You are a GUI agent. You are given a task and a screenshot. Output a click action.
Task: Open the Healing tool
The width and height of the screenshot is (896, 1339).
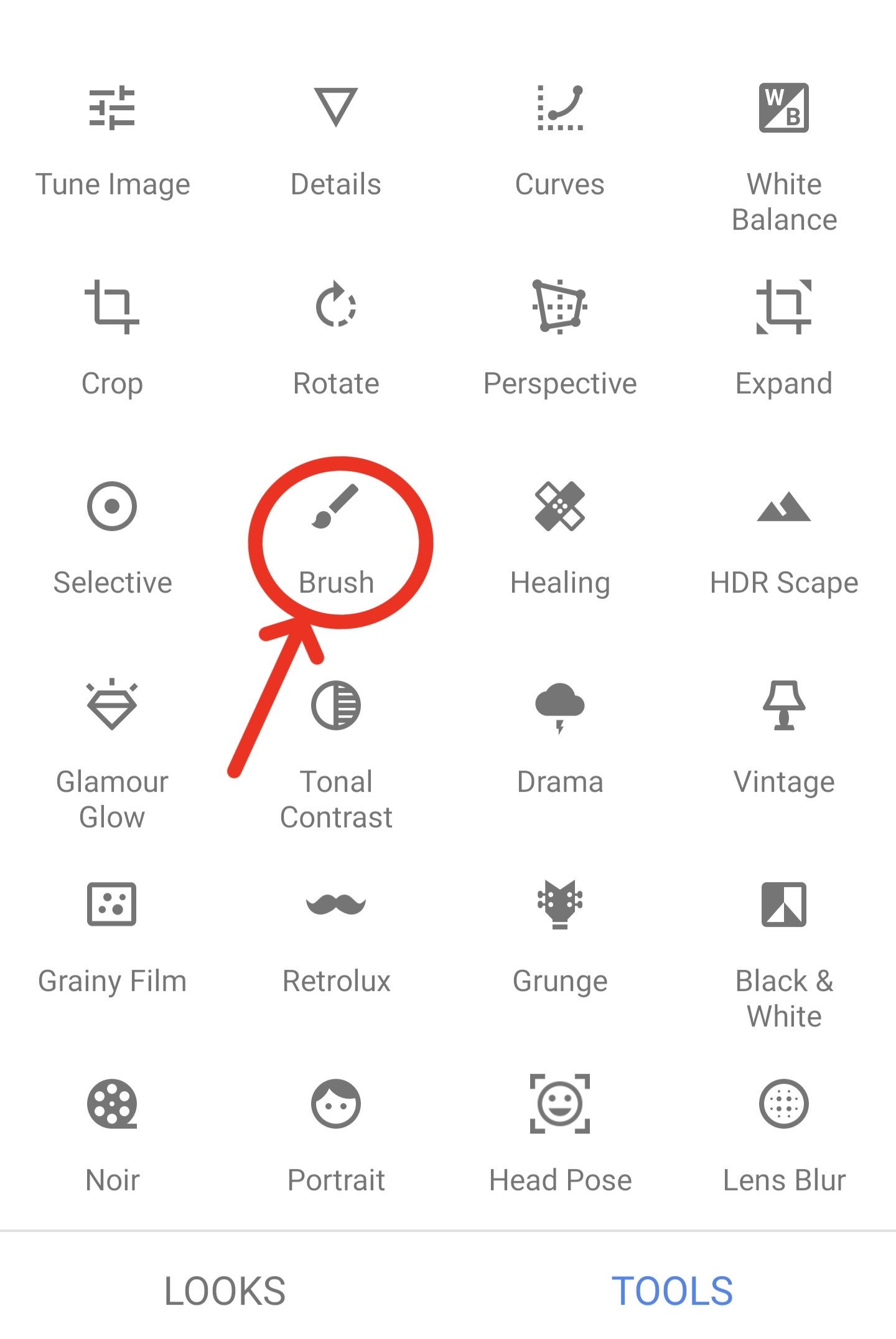(x=560, y=537)
